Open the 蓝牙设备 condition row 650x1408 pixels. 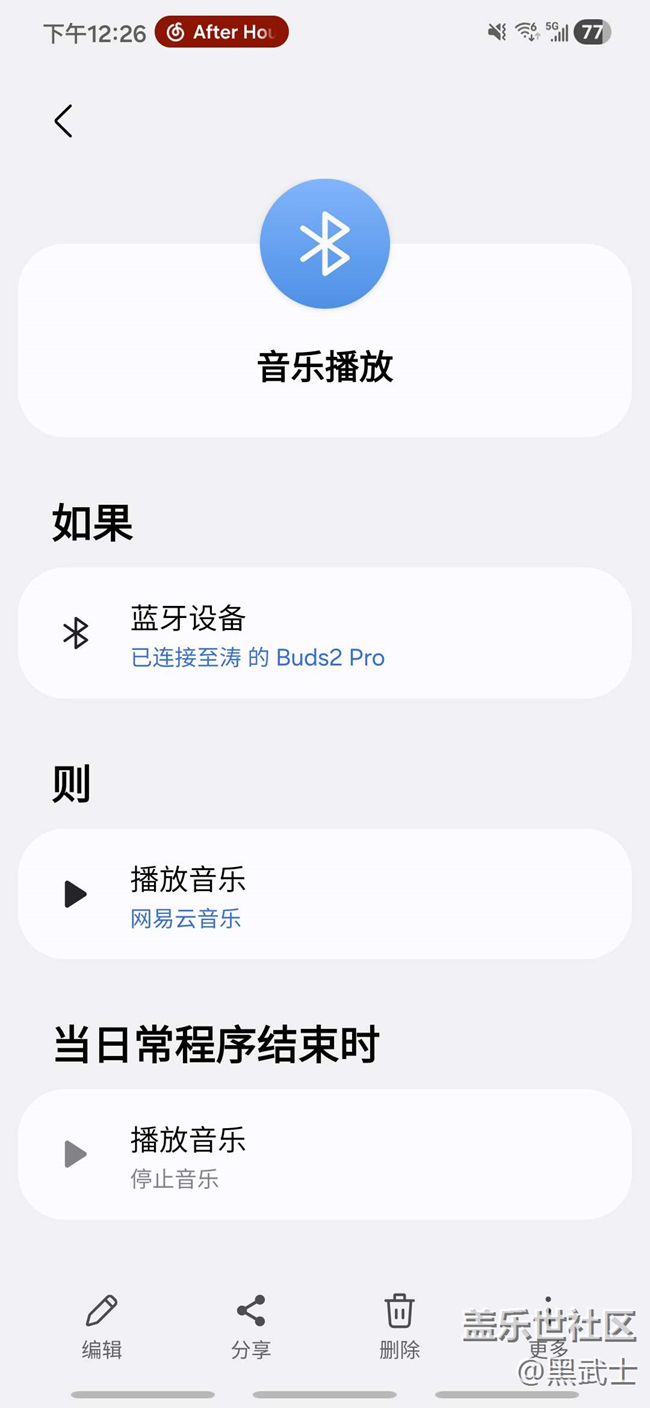pos(324,633)
